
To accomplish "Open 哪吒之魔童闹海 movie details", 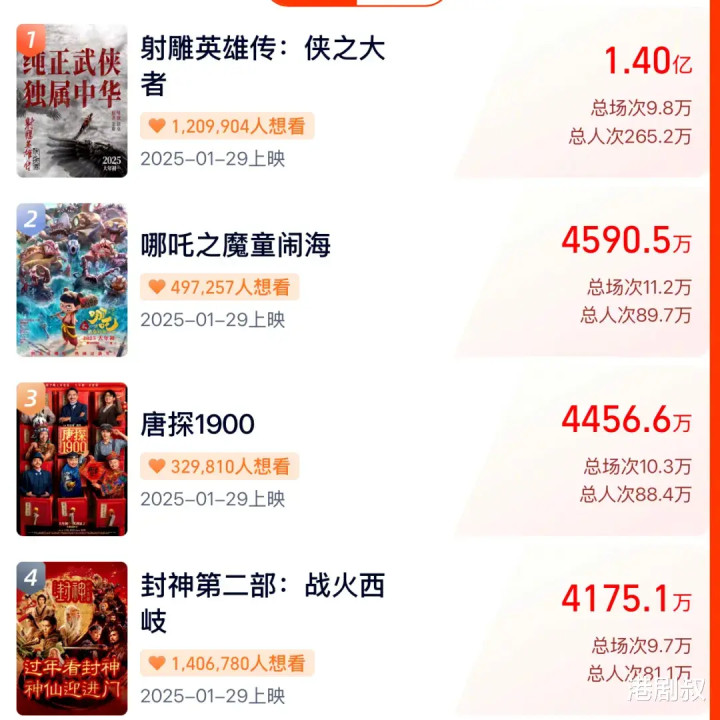I will click(x=236, y=245).
